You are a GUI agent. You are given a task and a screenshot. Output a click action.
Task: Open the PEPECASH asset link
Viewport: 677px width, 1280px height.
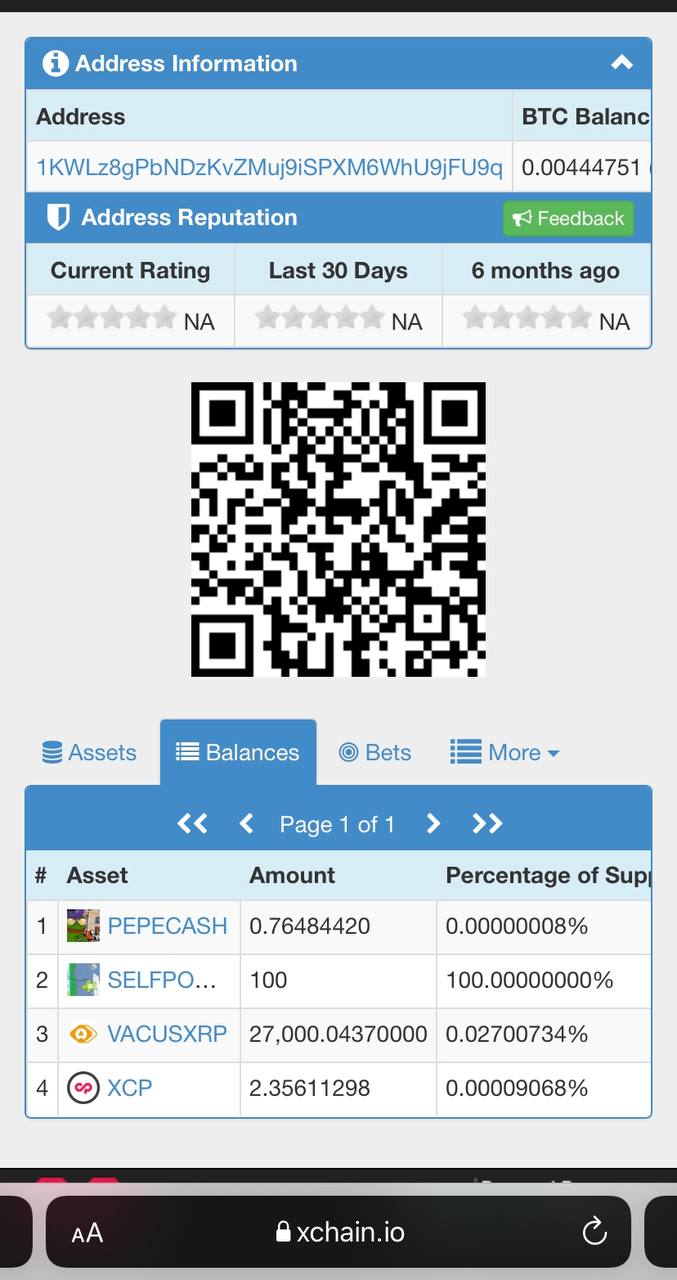pyautogui.click(x=167, y=926)
